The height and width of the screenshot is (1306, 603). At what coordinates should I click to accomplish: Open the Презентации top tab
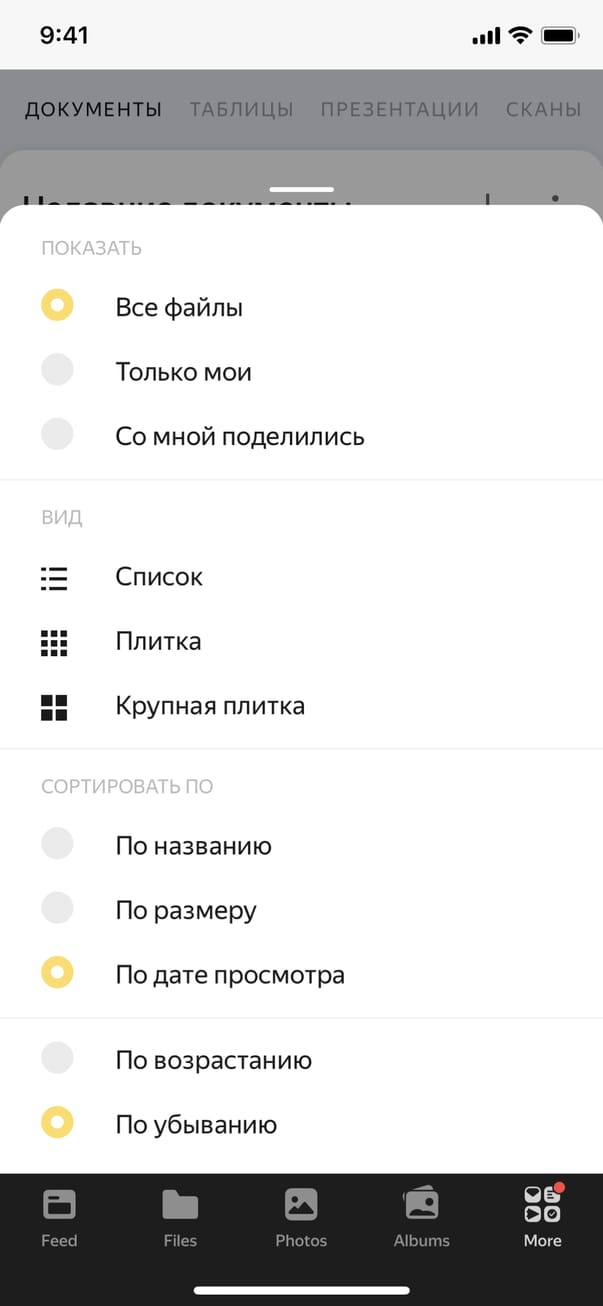[400, 109]
